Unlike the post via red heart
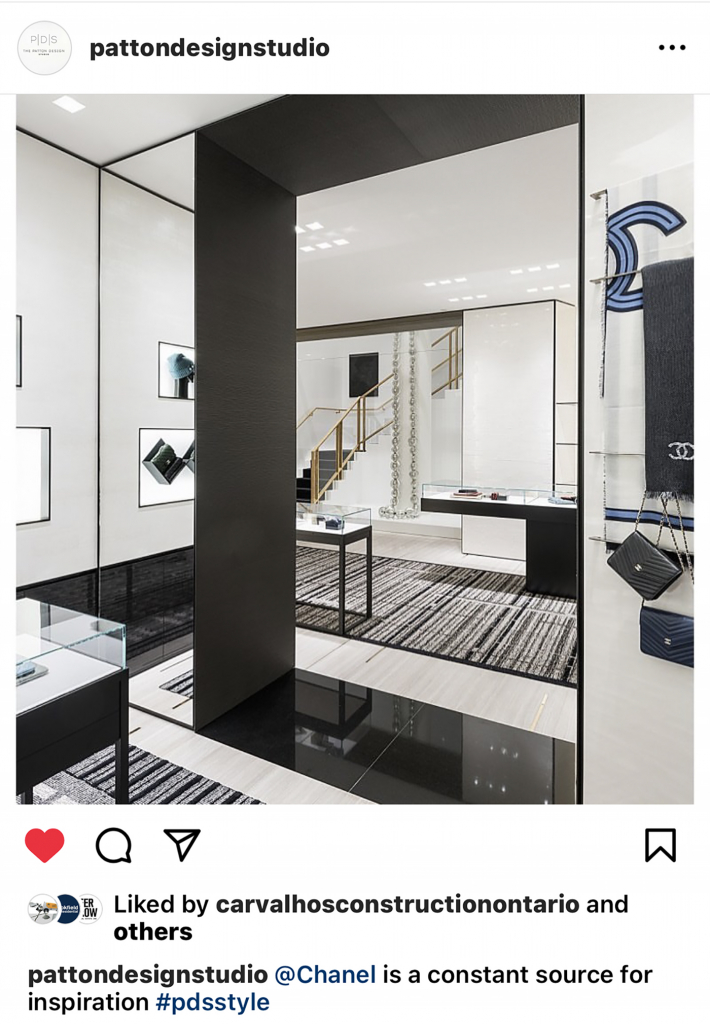Screen dimensions: 710x1024 [45, 846]
